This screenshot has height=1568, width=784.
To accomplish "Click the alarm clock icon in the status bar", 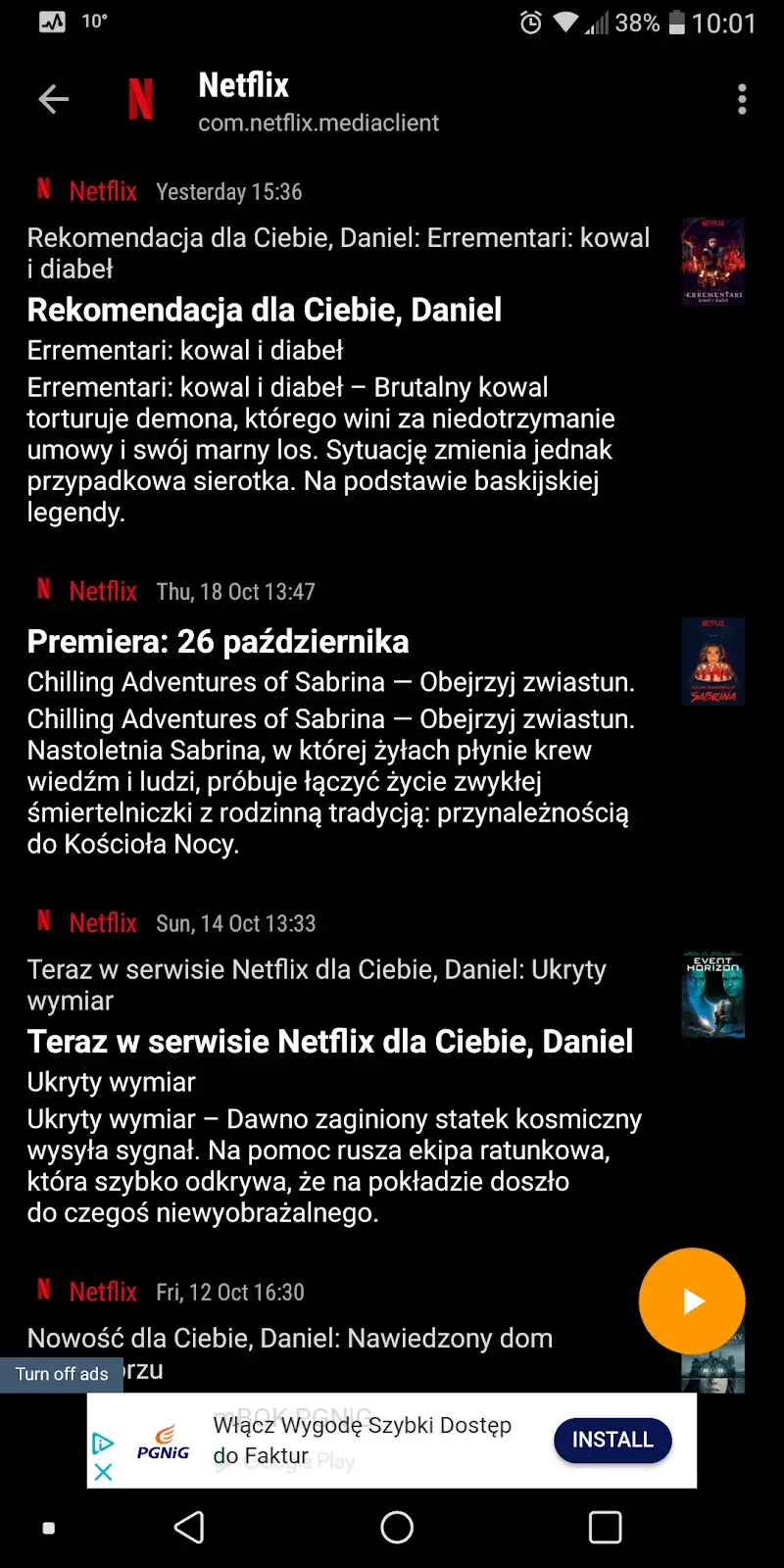I will pos(530,23).
